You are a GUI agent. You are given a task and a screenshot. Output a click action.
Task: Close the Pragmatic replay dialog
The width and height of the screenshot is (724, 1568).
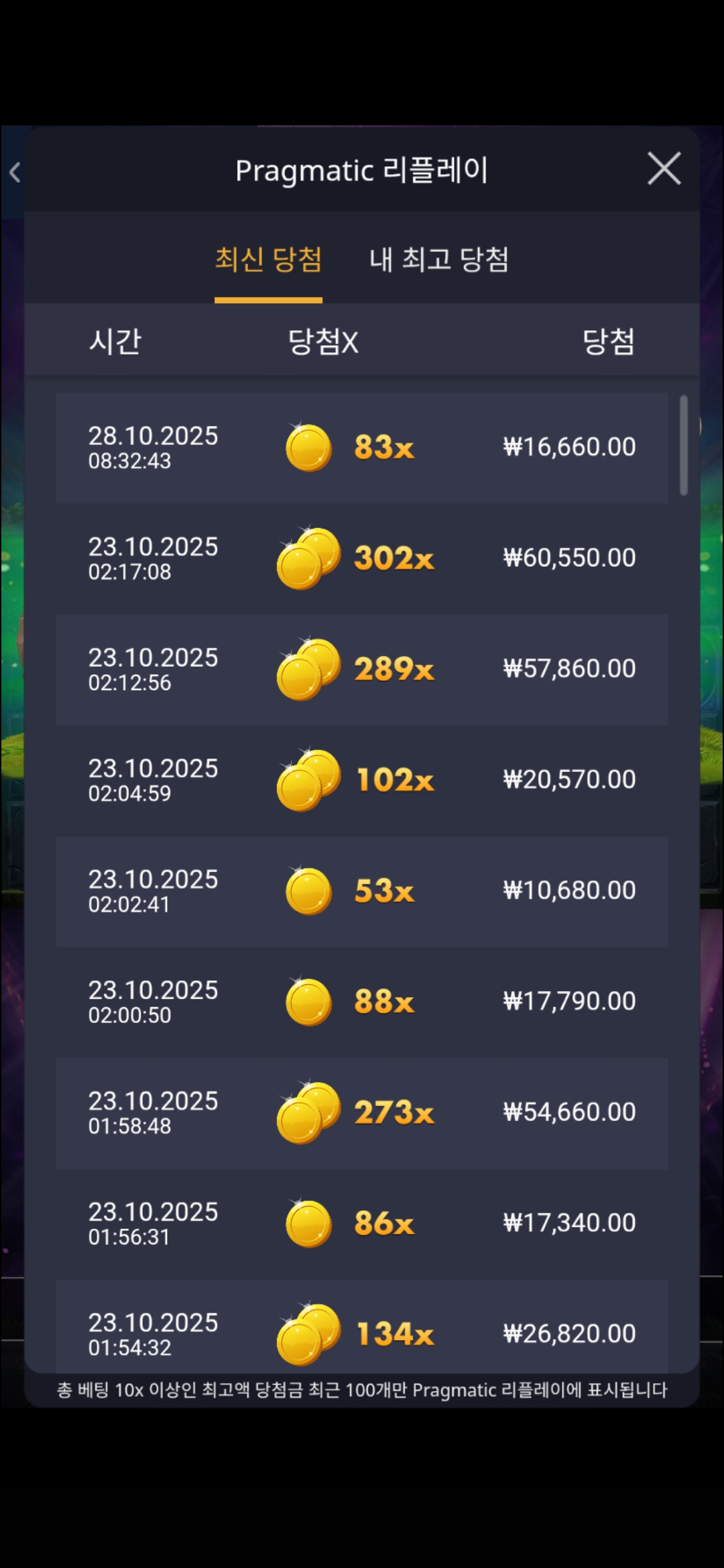pyautogui.click(x=664, y=168)
